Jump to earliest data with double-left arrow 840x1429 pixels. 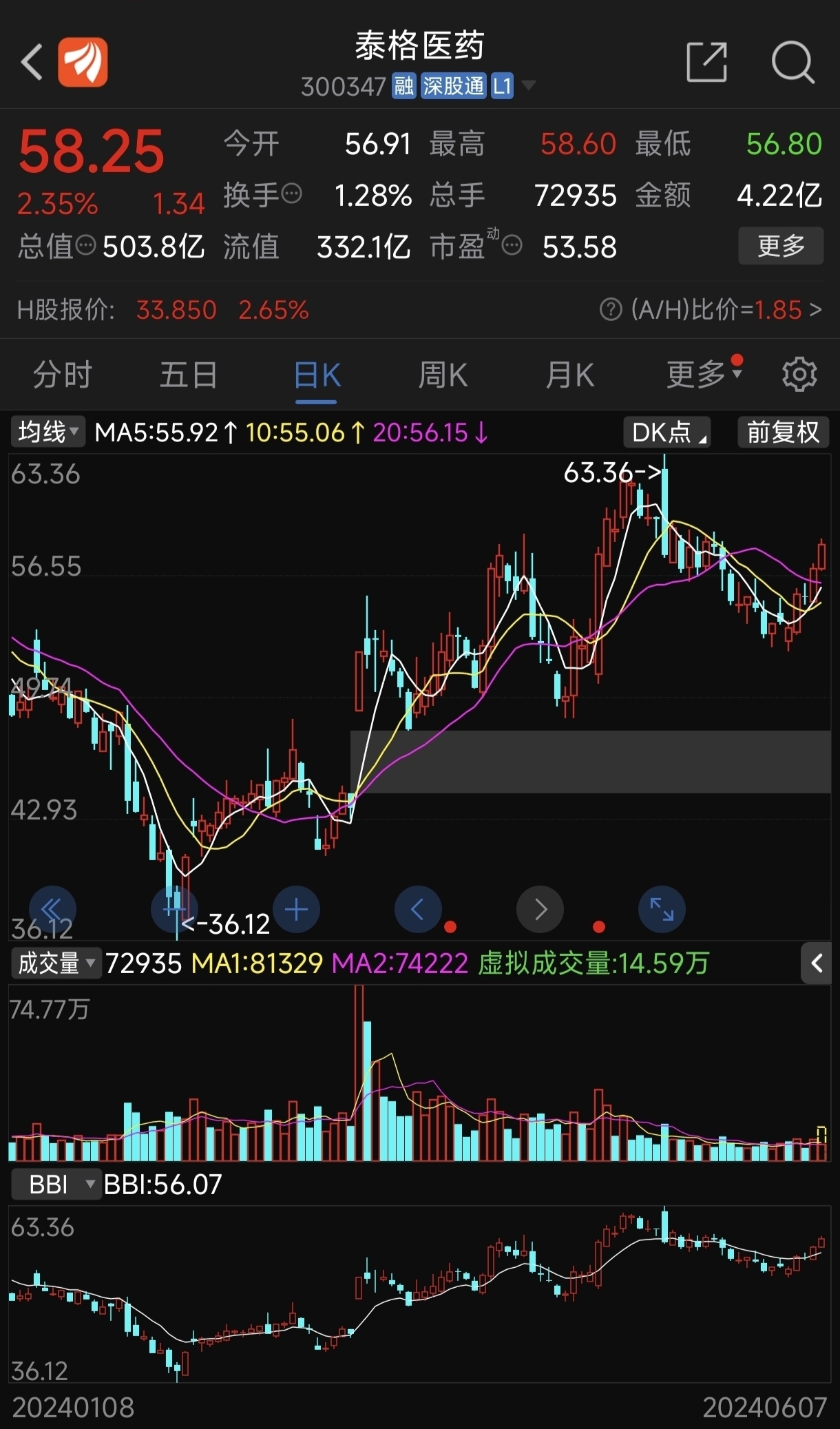pyautogui.click(x=52, y=909)
